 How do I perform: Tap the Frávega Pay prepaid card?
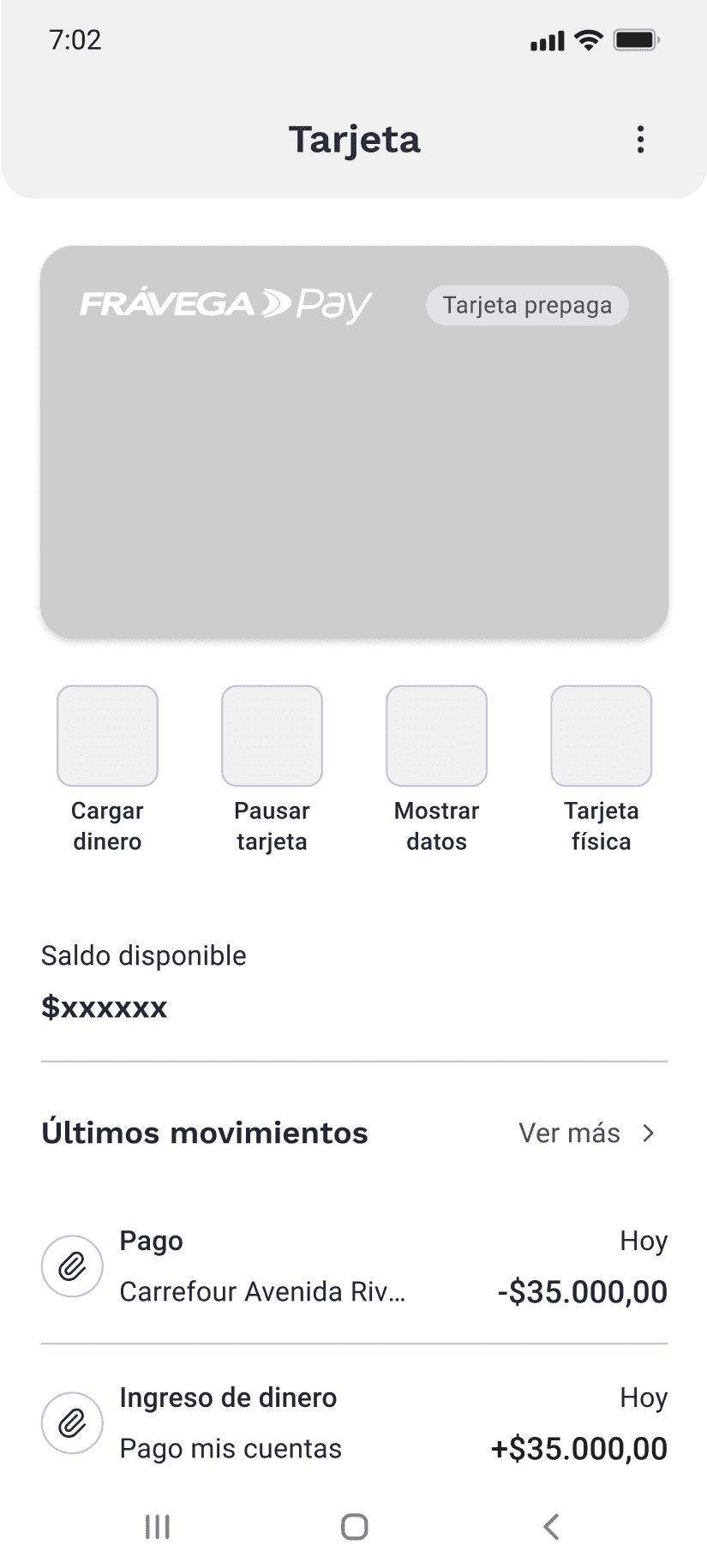354,443
